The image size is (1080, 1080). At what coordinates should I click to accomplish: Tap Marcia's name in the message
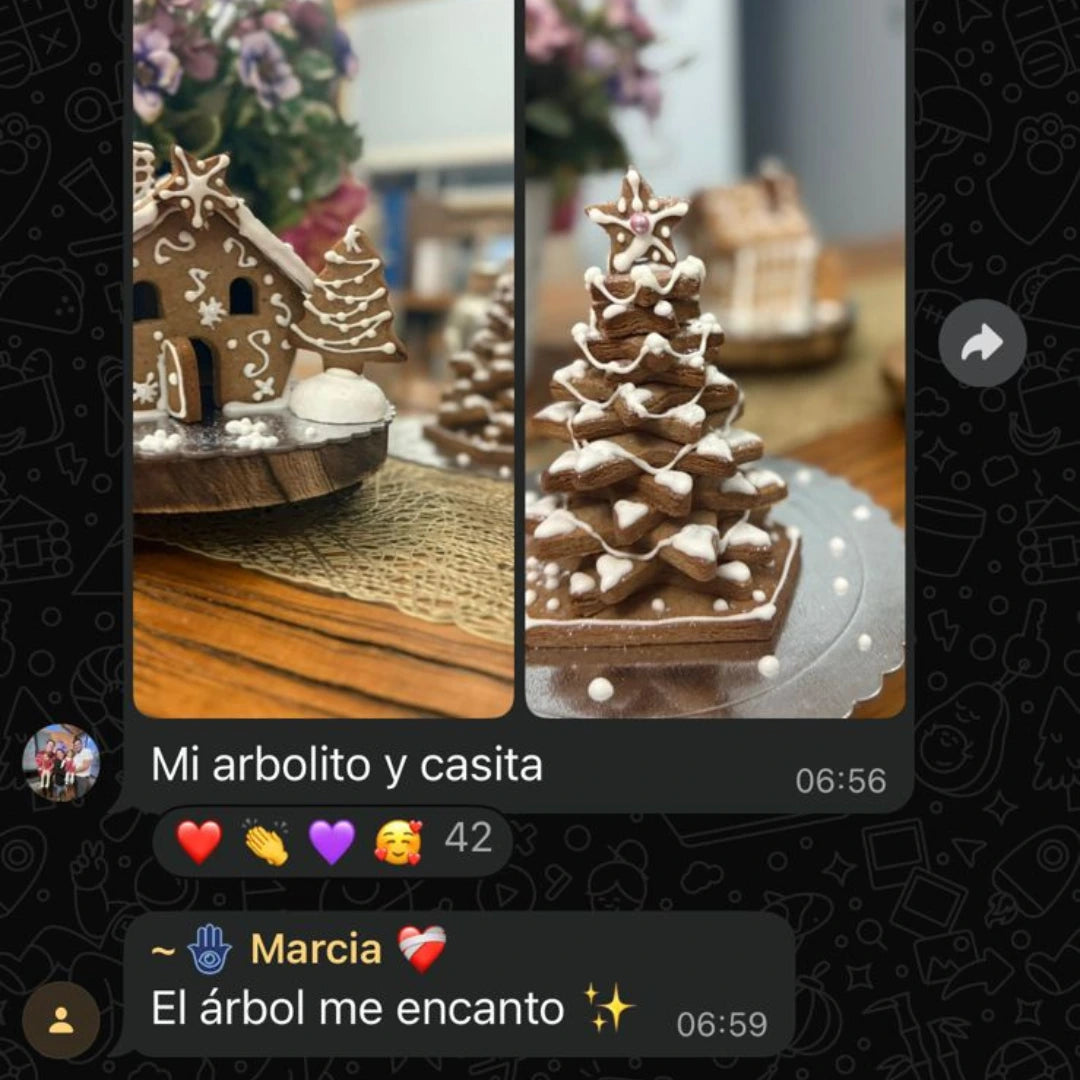pyautogui.click(x=315, y=948)
